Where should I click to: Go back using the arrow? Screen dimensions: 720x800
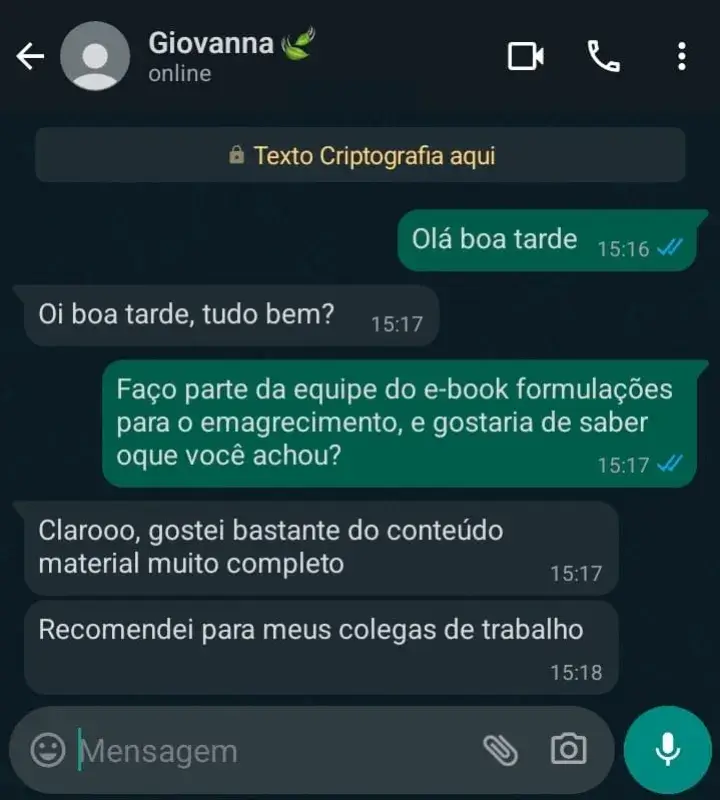pos(30,57)
